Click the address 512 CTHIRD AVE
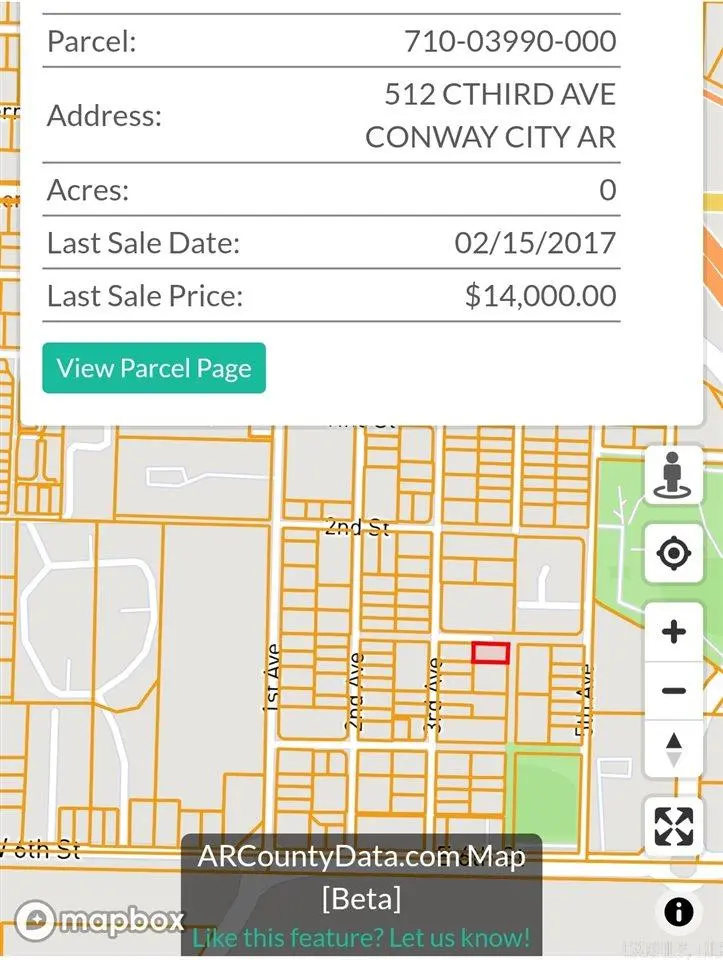Viewport: 723px width, 960px height. click(499, 95)
